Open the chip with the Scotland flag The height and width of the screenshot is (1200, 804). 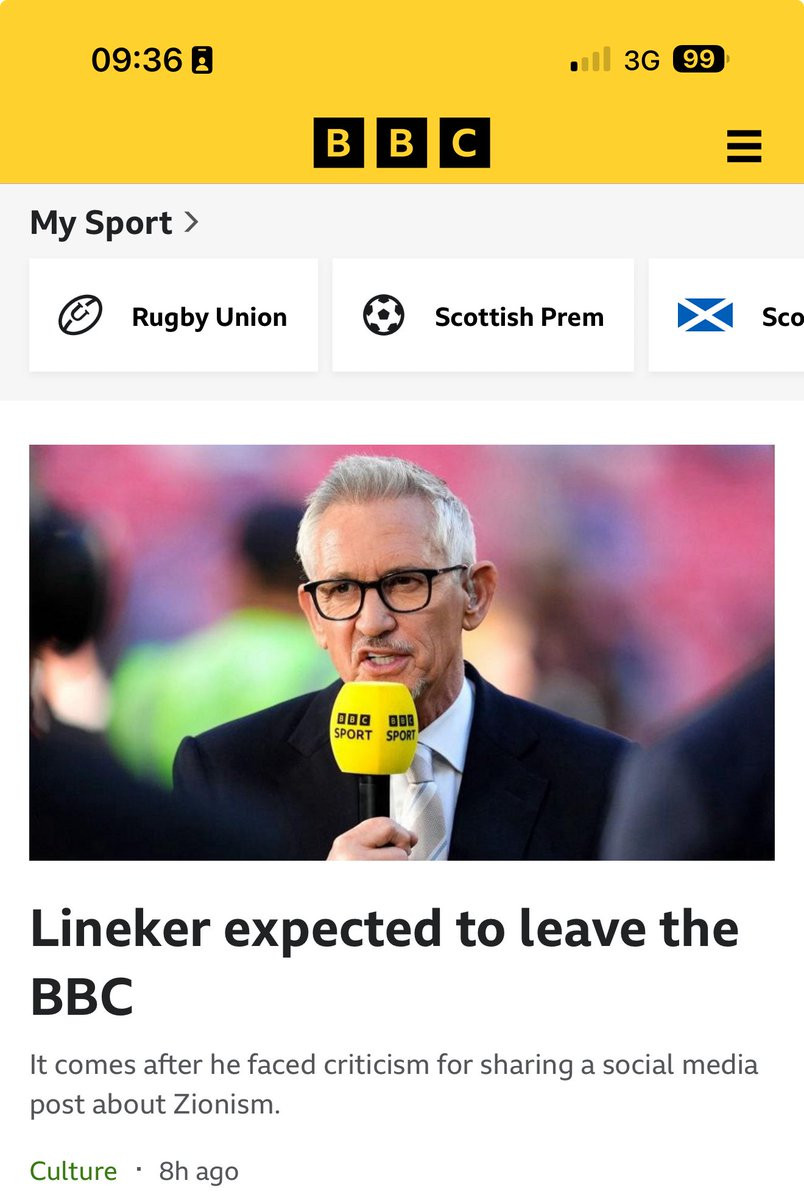727,316
